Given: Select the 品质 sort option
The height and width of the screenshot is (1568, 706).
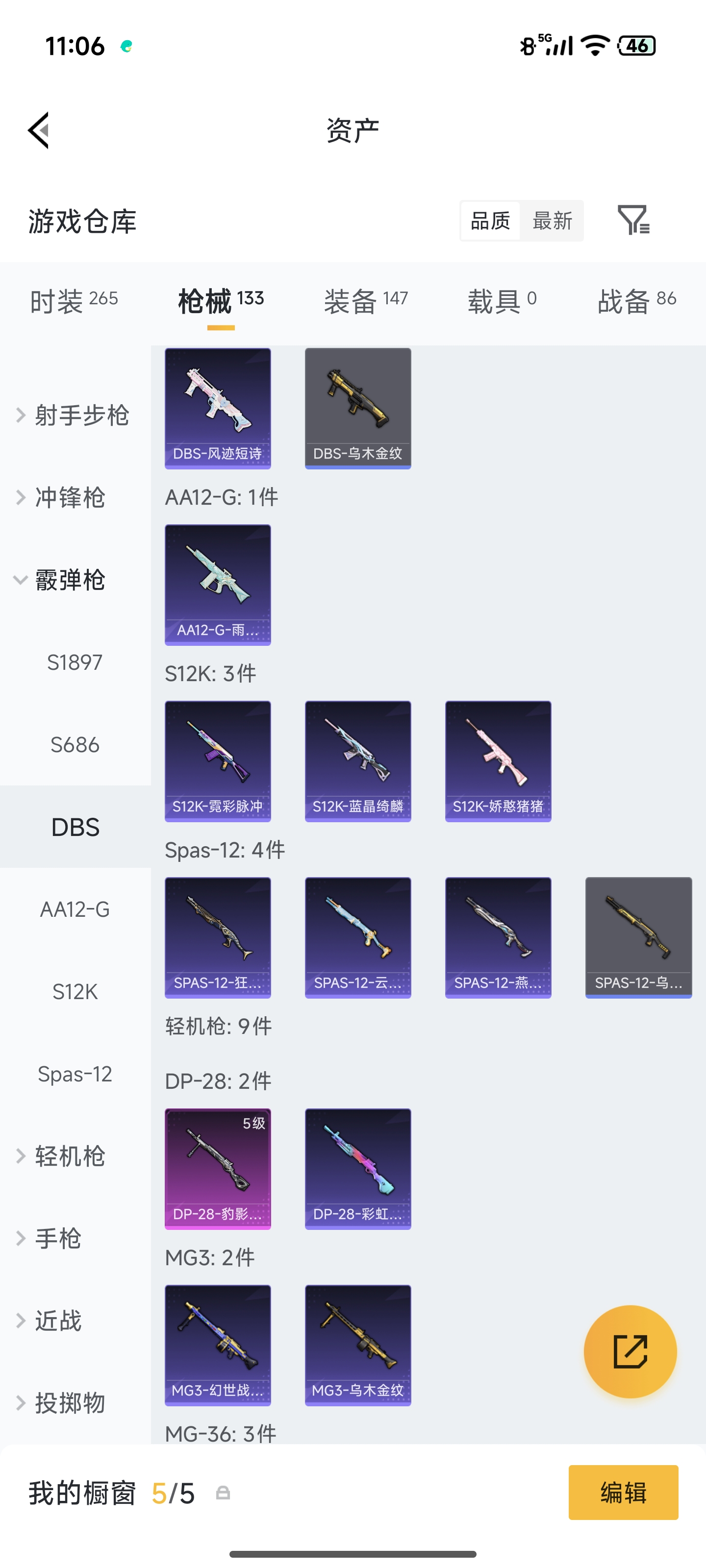Looking at the screenshot, I should pos(490,221).
